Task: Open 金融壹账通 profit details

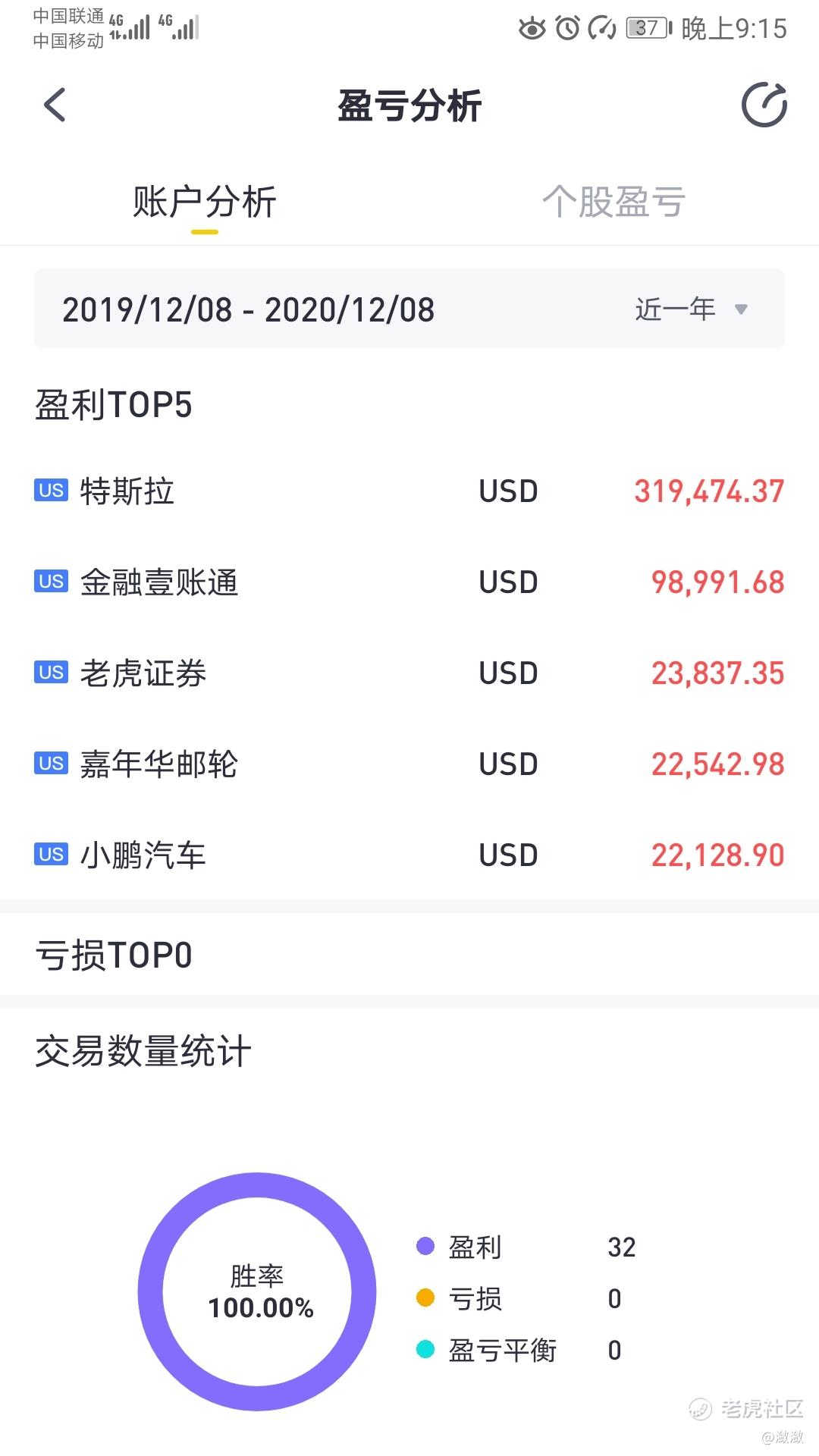Action: (x=409, y=582)
